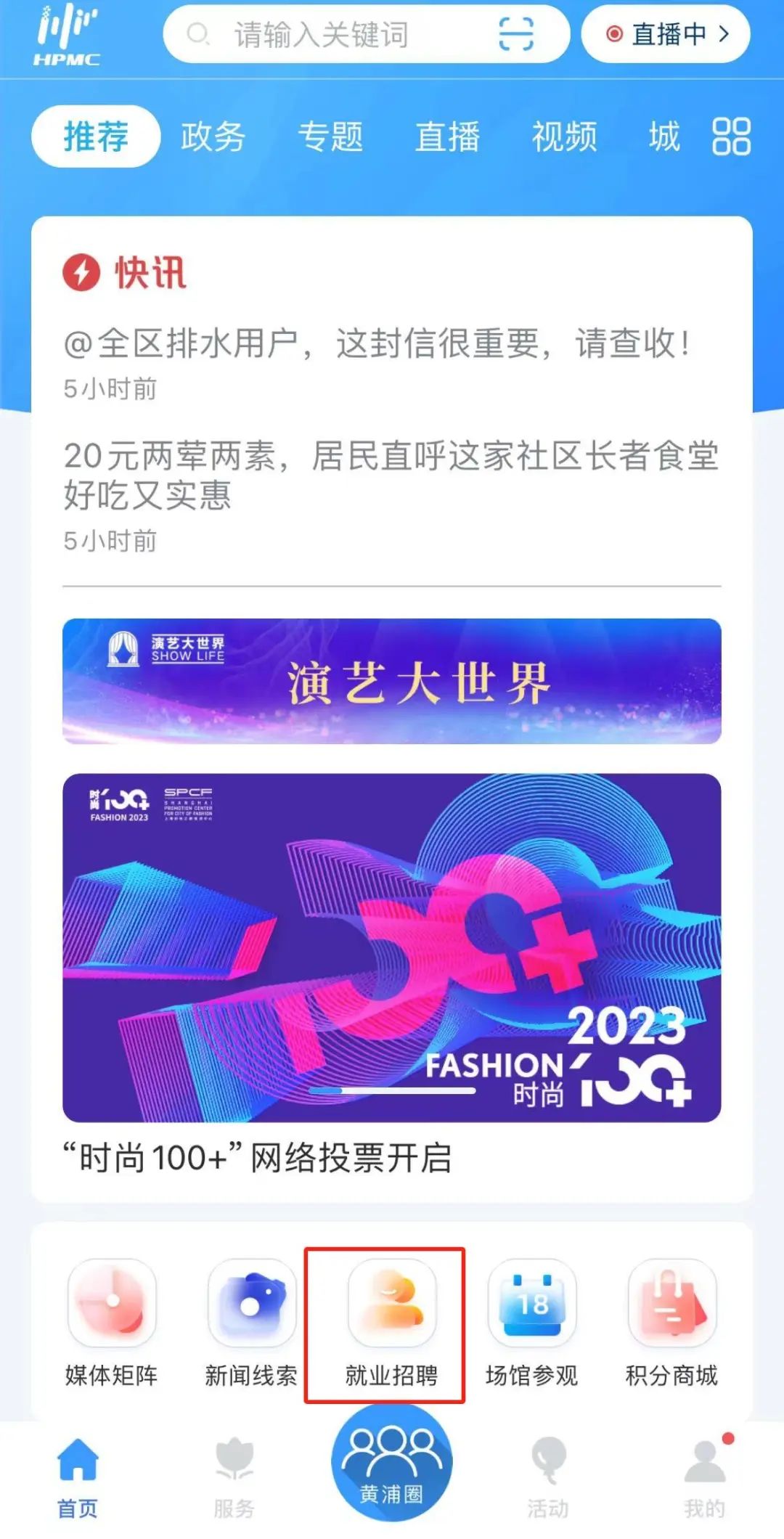Open the 直播中 live button

pos(666,34)
